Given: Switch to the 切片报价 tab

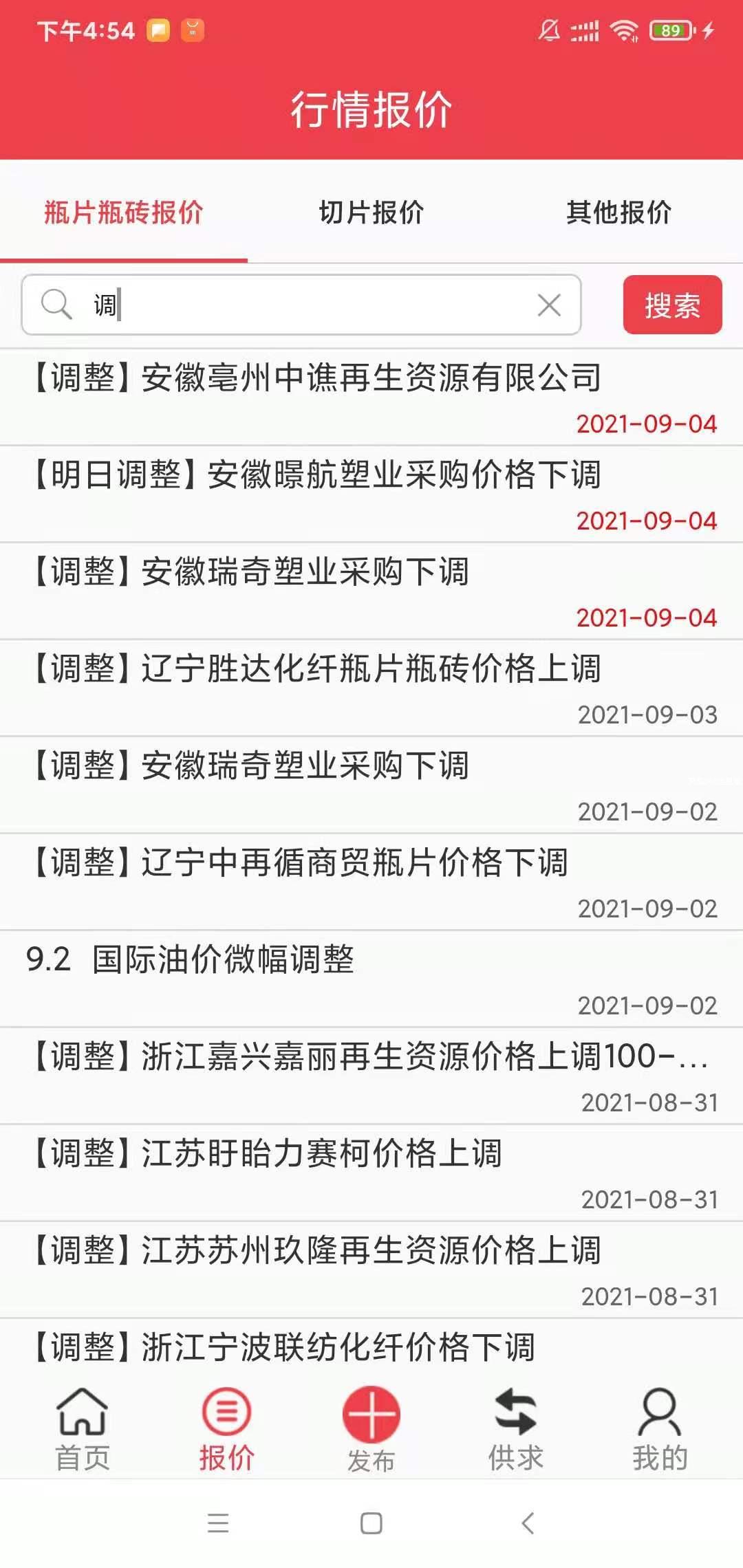Looking at the screenshot, I should (371, 213).
